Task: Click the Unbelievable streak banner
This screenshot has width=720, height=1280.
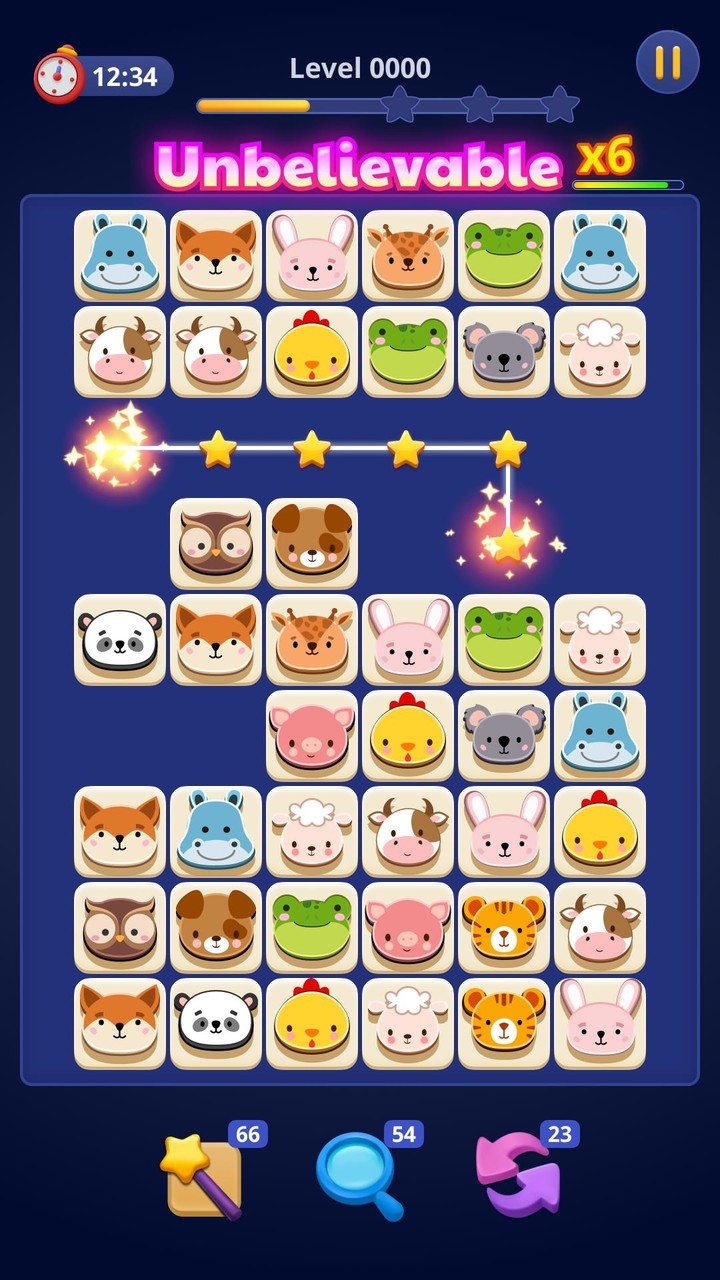Action: tap(355, 158)
